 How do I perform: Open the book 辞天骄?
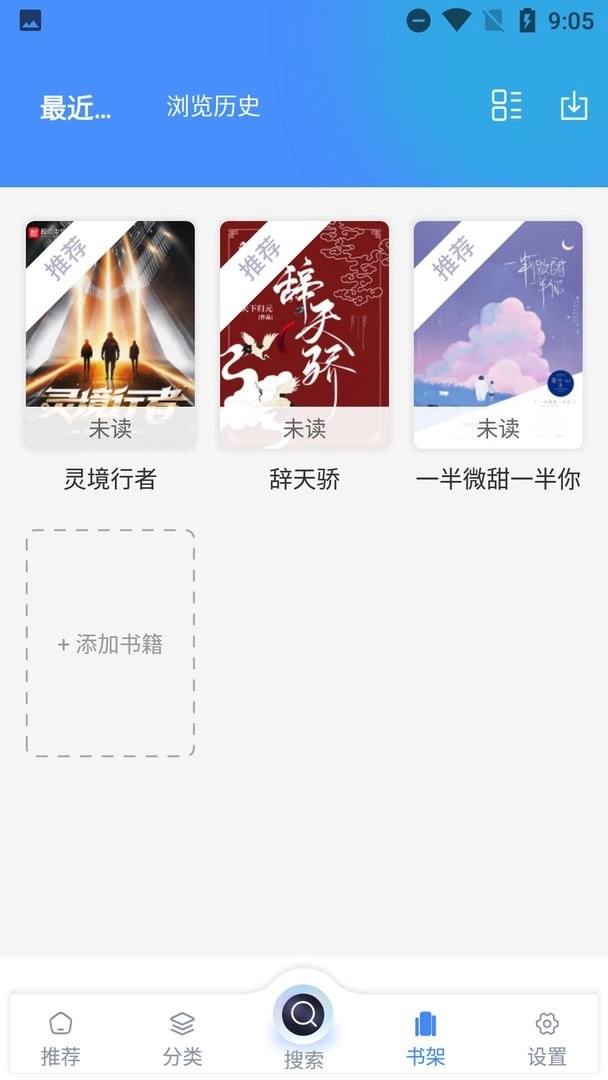click(x=304, y=335)
